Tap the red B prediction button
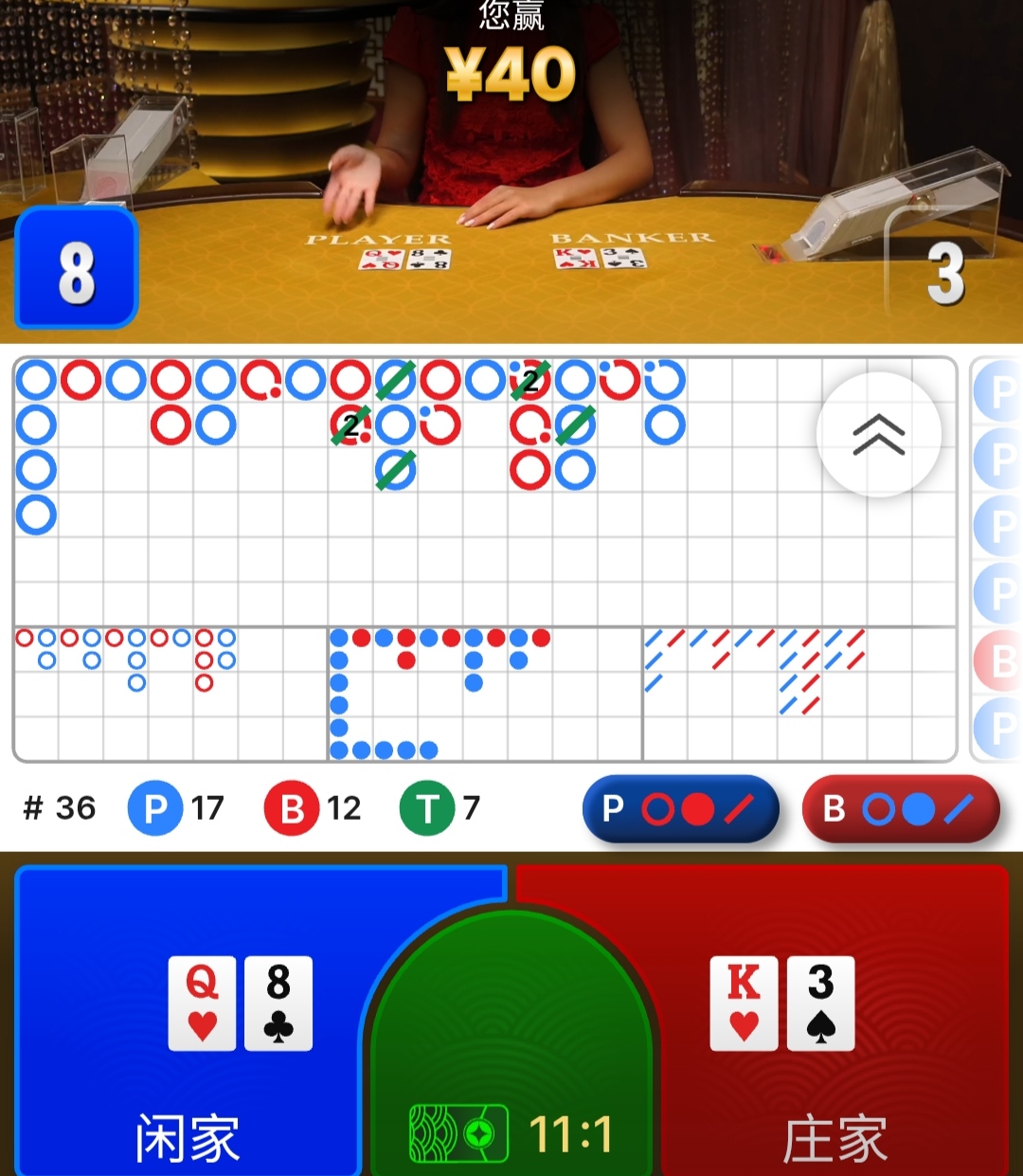Image resolution: width=1023 pixels, height=1176 pixels. pyautogui.click(x=901, y=809)
